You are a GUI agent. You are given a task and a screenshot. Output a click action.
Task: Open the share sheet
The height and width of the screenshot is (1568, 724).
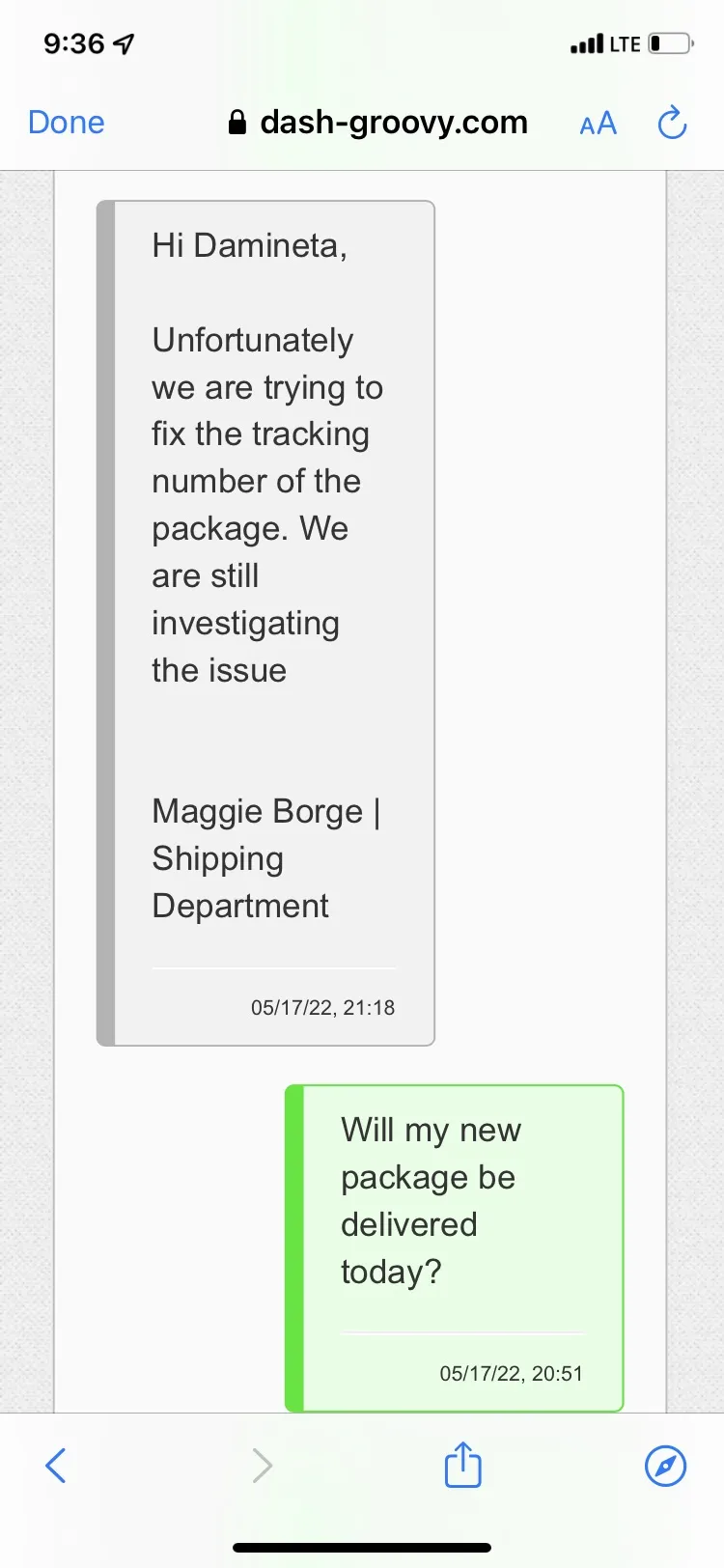462,1464
